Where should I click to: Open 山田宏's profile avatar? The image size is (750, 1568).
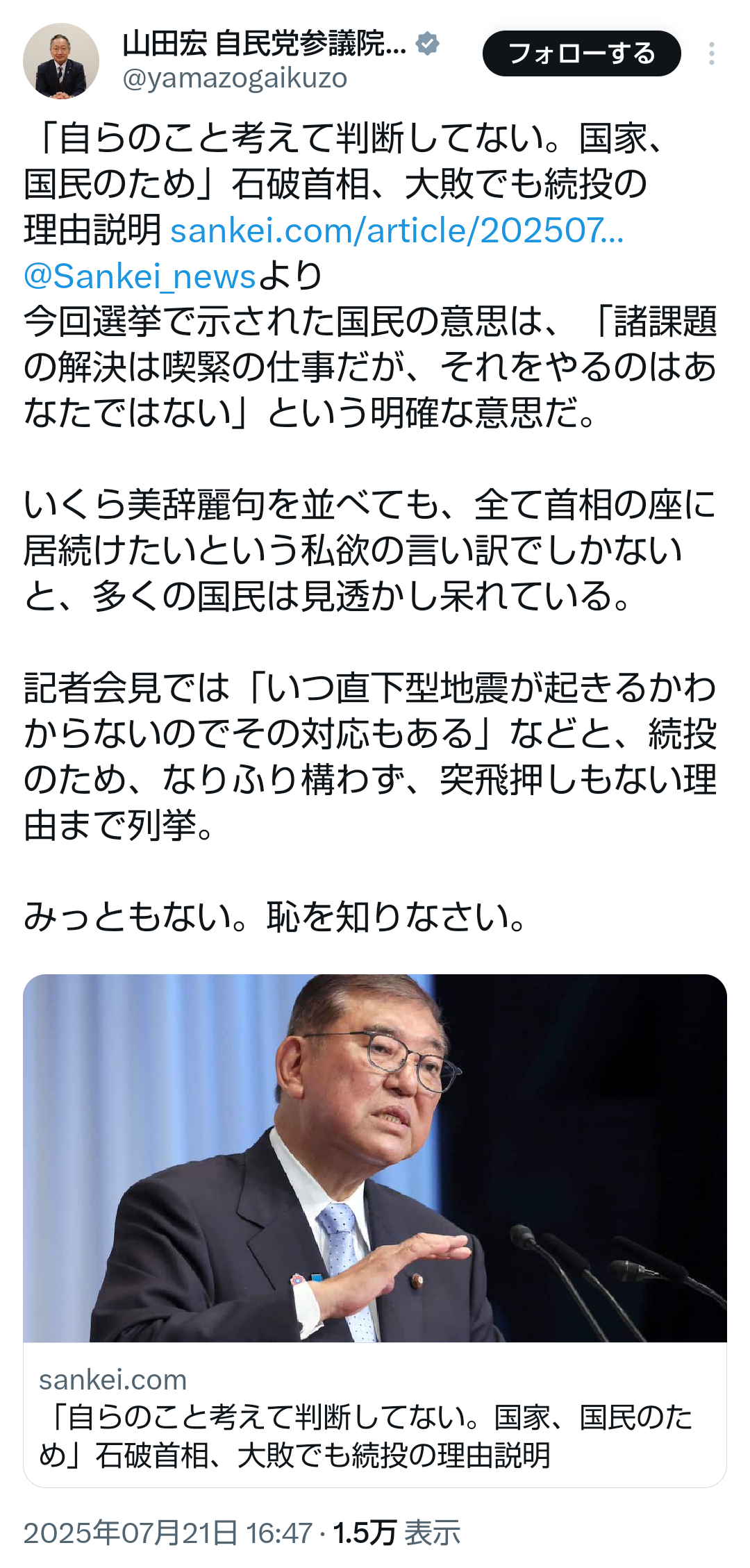[61, 61]
